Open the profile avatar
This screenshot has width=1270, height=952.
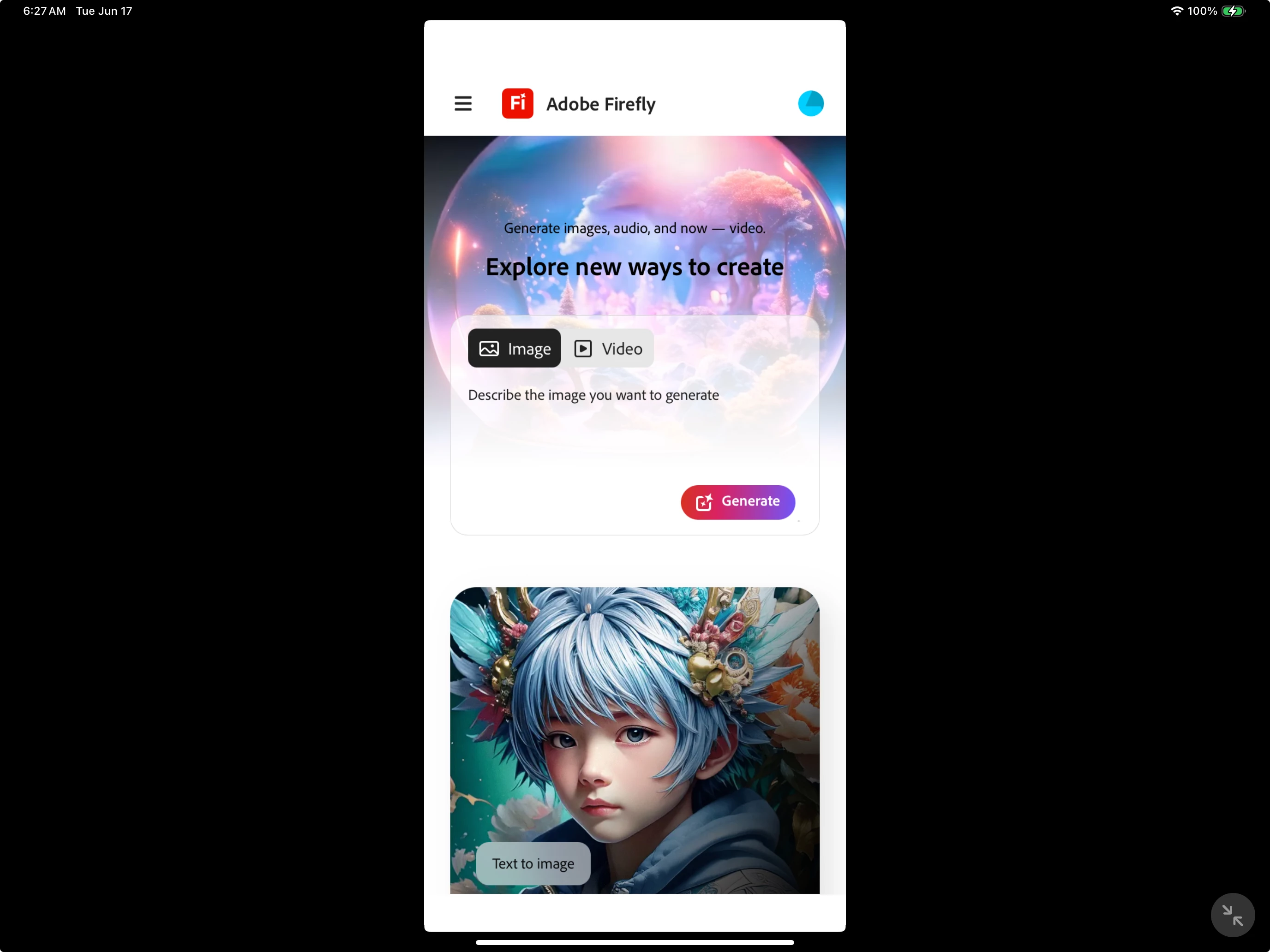click(x=810, y=104)
